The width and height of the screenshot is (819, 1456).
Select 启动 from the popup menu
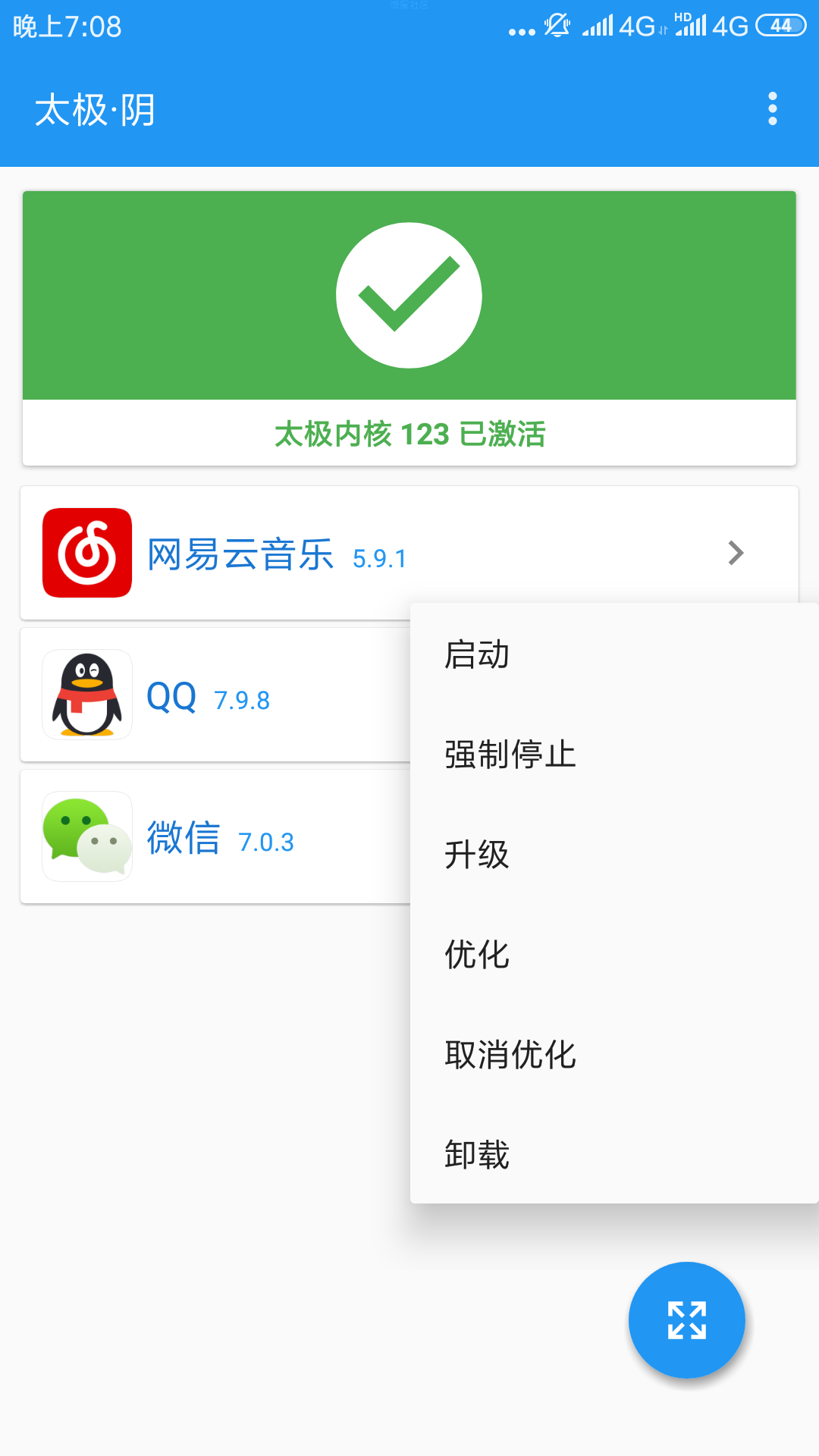[614, 654]
